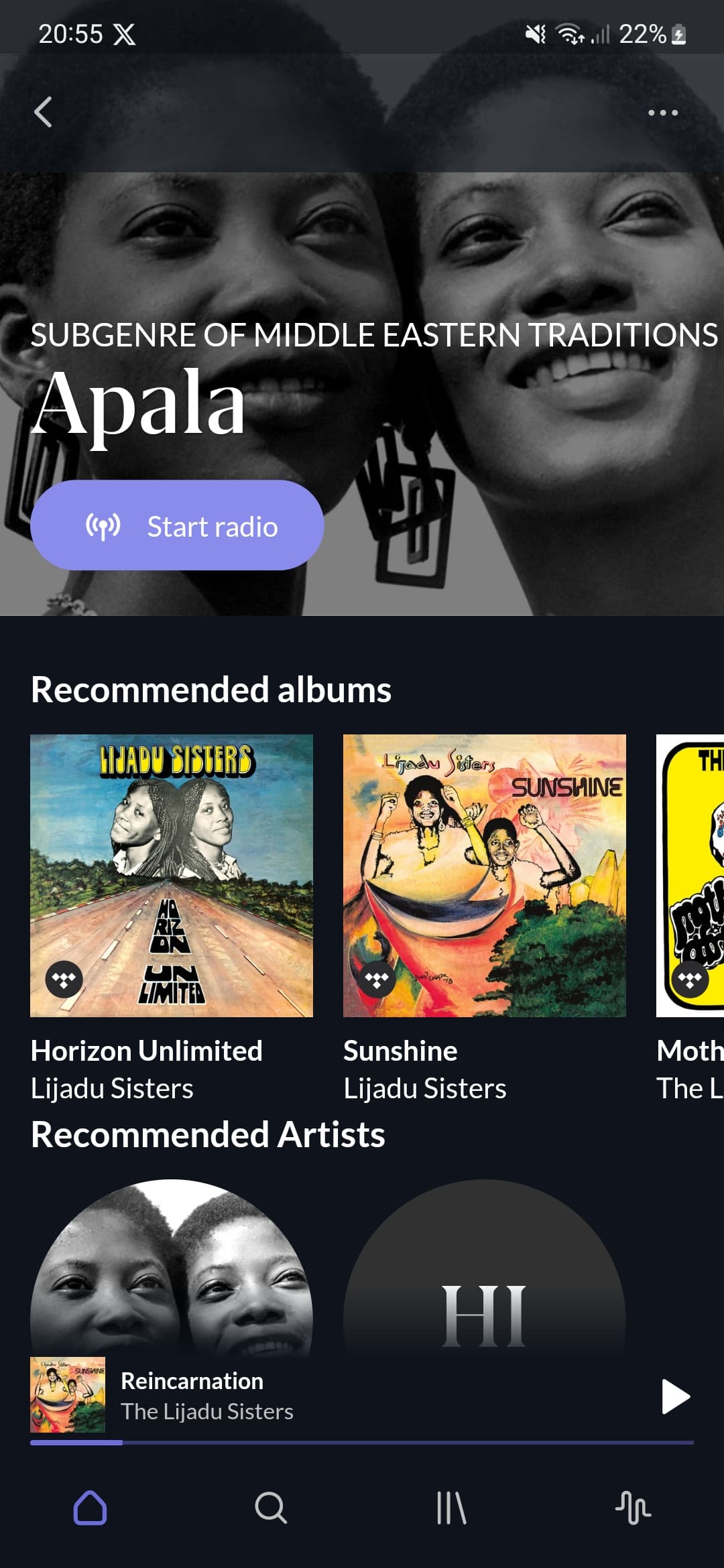This screenshot has height=1568, width=724.
Task: Open the partially visible yellow album cover
Action: click(x=690, y=876)
